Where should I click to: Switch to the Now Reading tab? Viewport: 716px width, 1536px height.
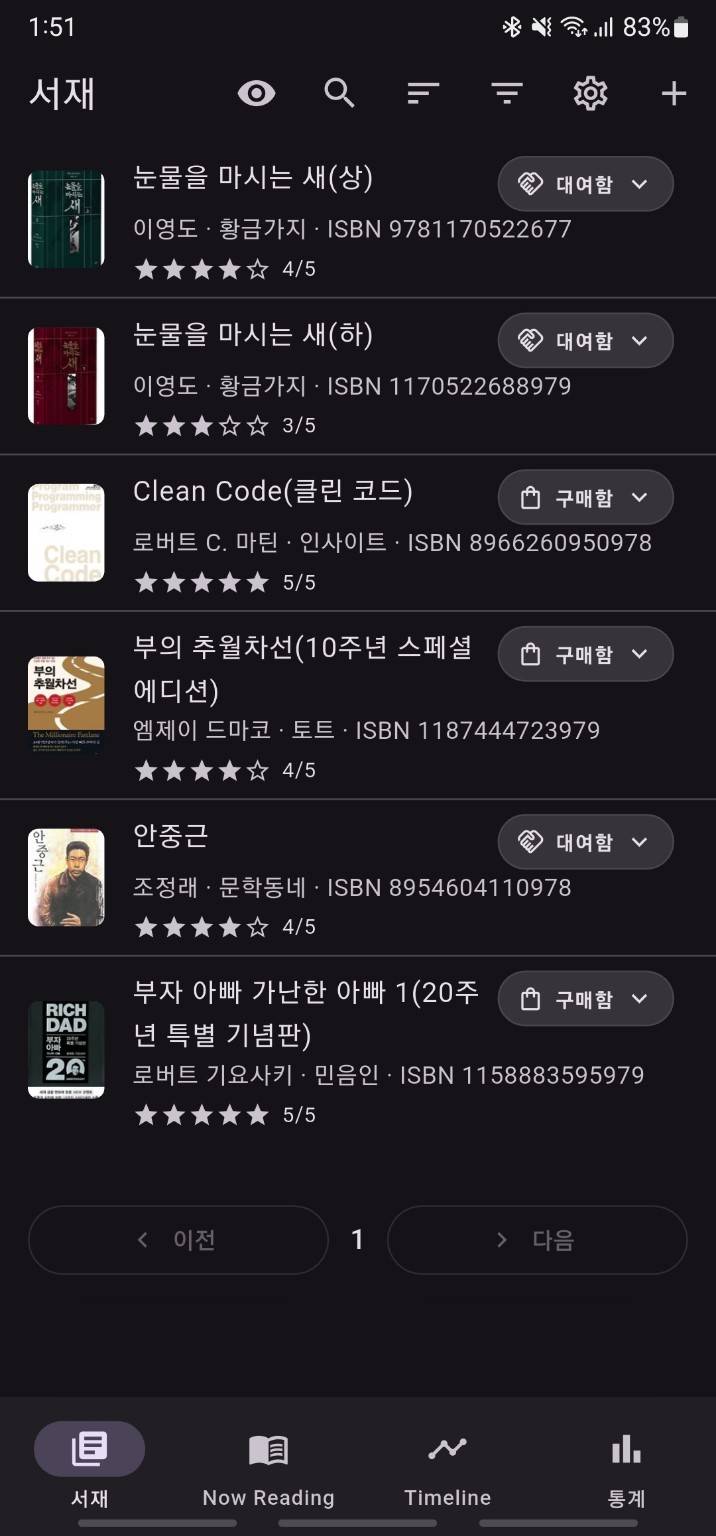coord(268,1466)
